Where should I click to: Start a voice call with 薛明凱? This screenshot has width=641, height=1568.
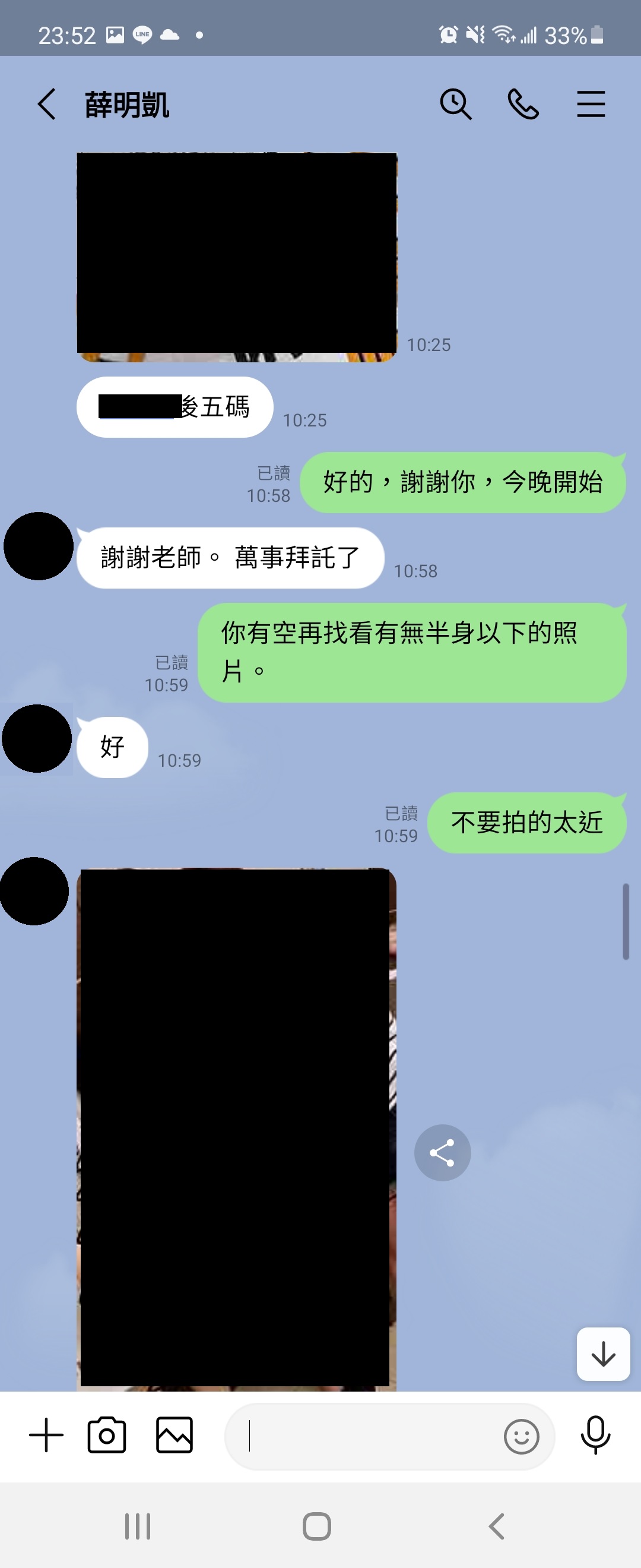523,104
